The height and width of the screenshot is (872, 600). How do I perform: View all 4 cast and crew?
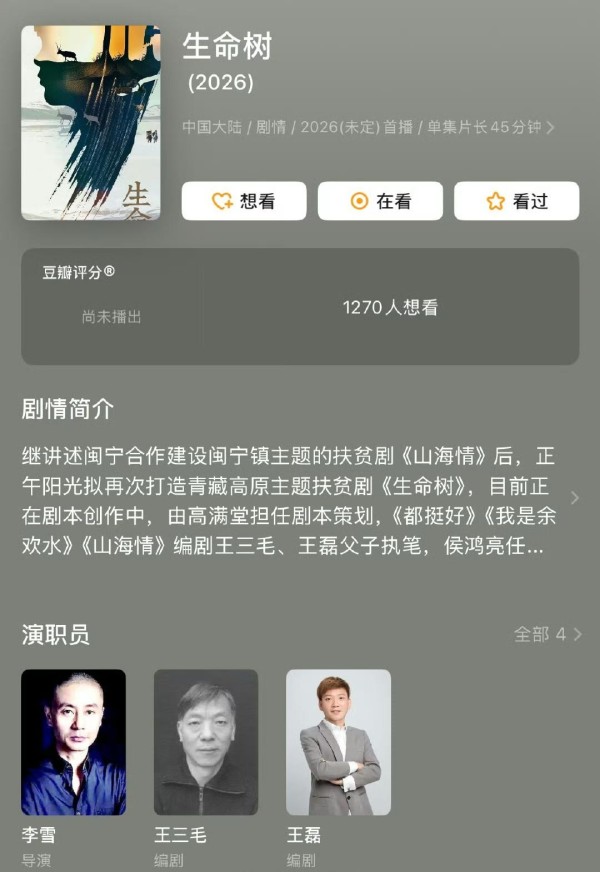(548, 634)
